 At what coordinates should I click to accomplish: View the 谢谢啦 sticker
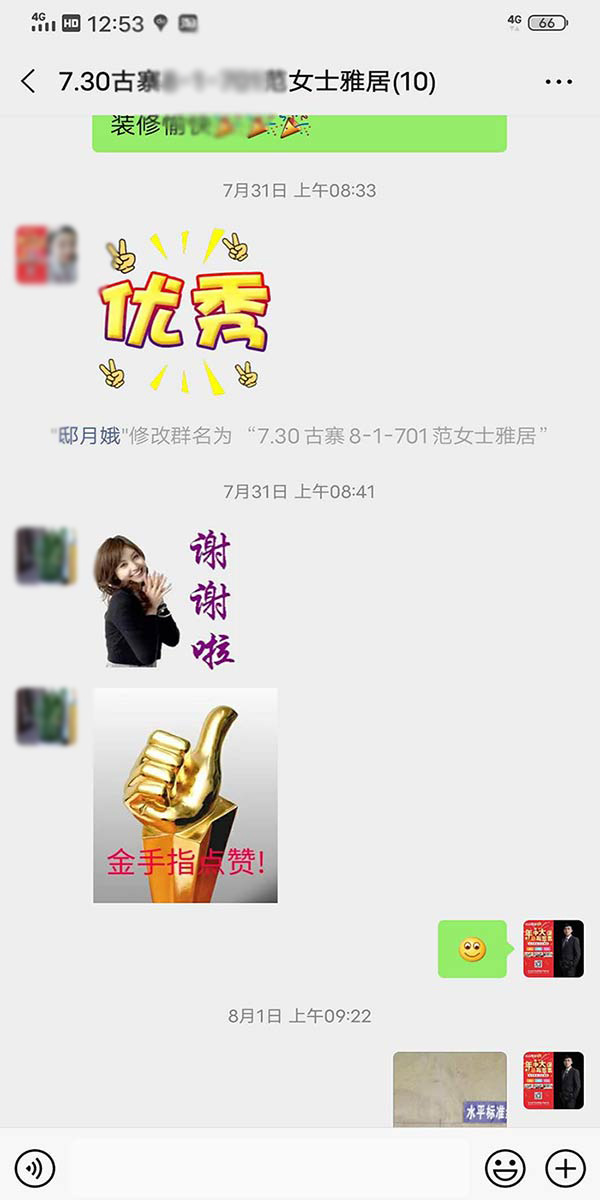[x=165, y=600]
